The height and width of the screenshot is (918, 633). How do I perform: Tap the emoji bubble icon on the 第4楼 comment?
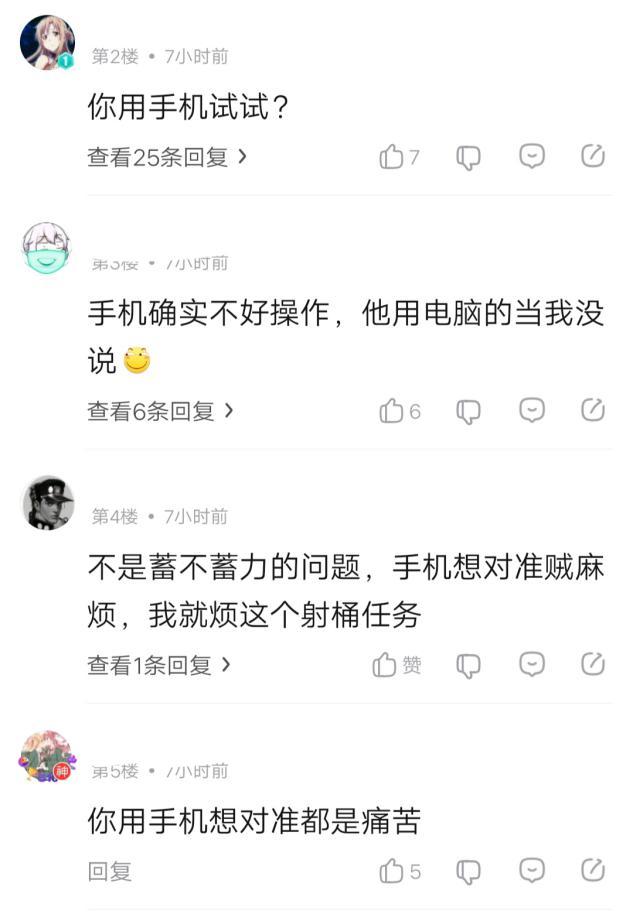click(532, 664)
